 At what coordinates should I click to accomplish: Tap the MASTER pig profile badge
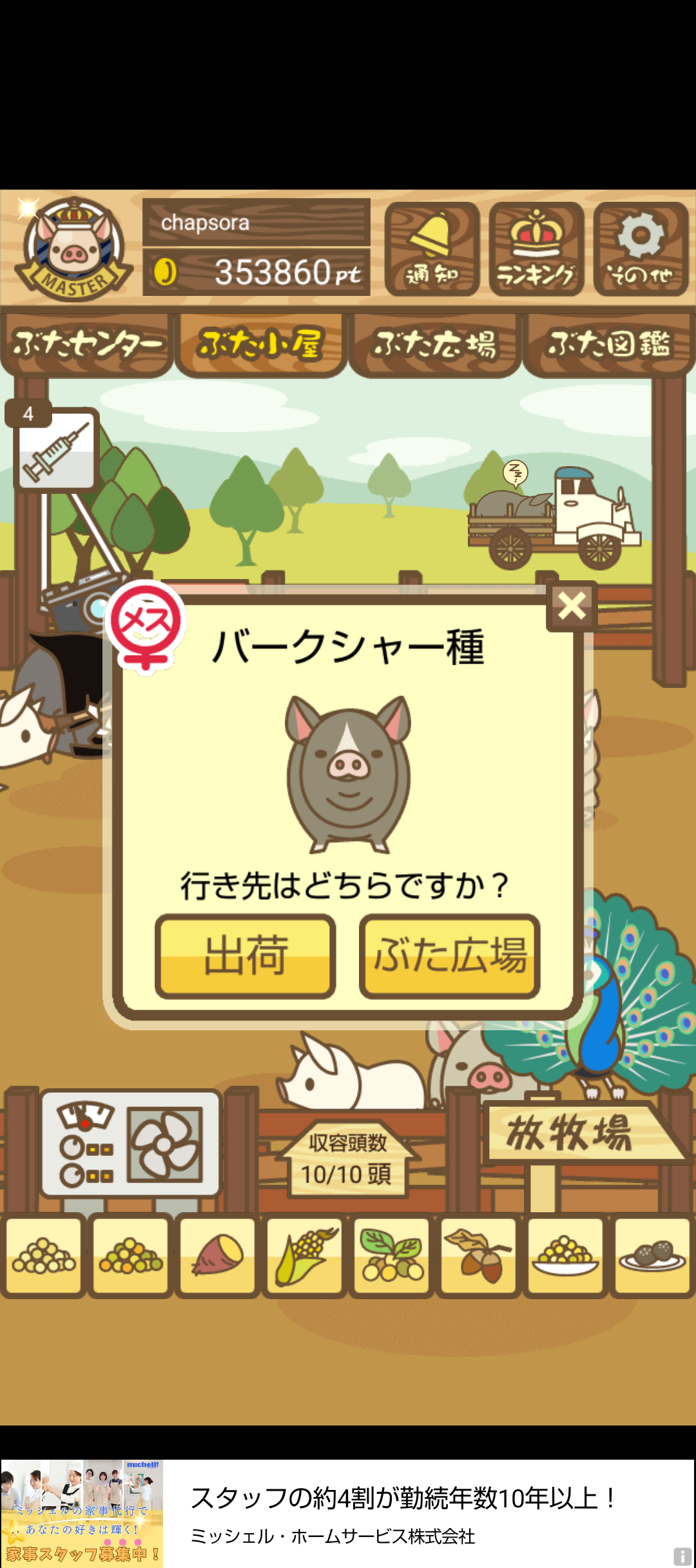click(x=74, y=250)
